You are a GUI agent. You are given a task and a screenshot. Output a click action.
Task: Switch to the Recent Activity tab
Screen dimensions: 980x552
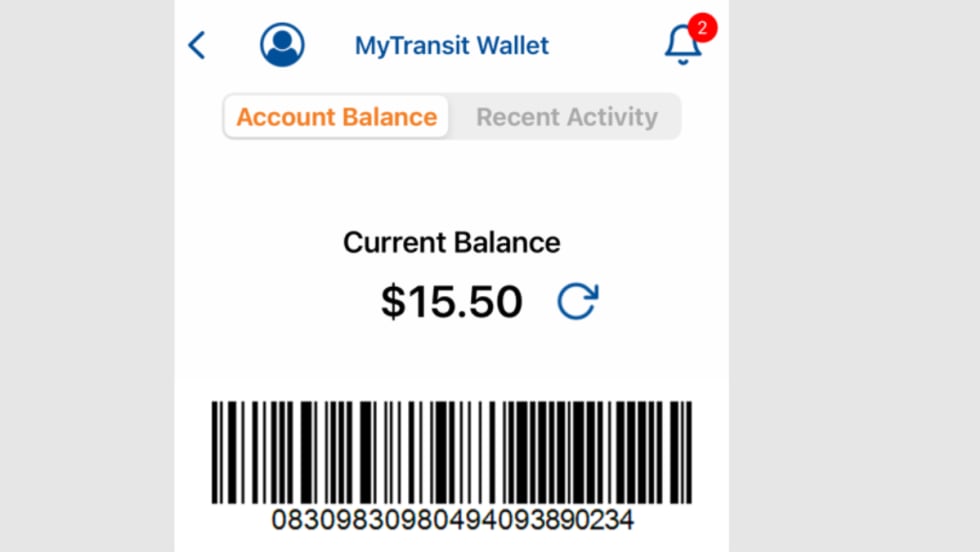[566, 117]
